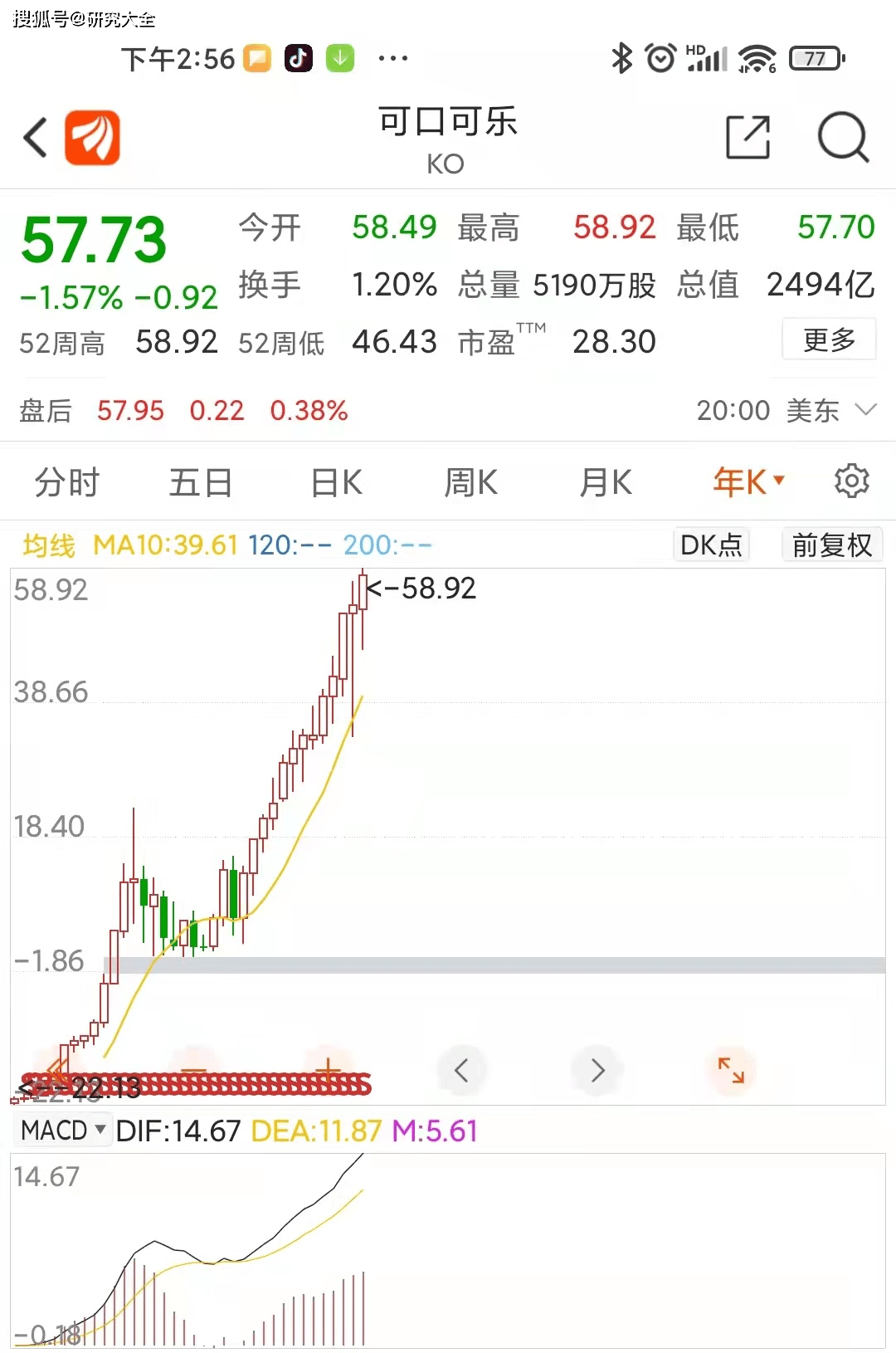Open the 年K period dropdown
896x1353 pixels.
pyautogui.click(x=745, y=481)
